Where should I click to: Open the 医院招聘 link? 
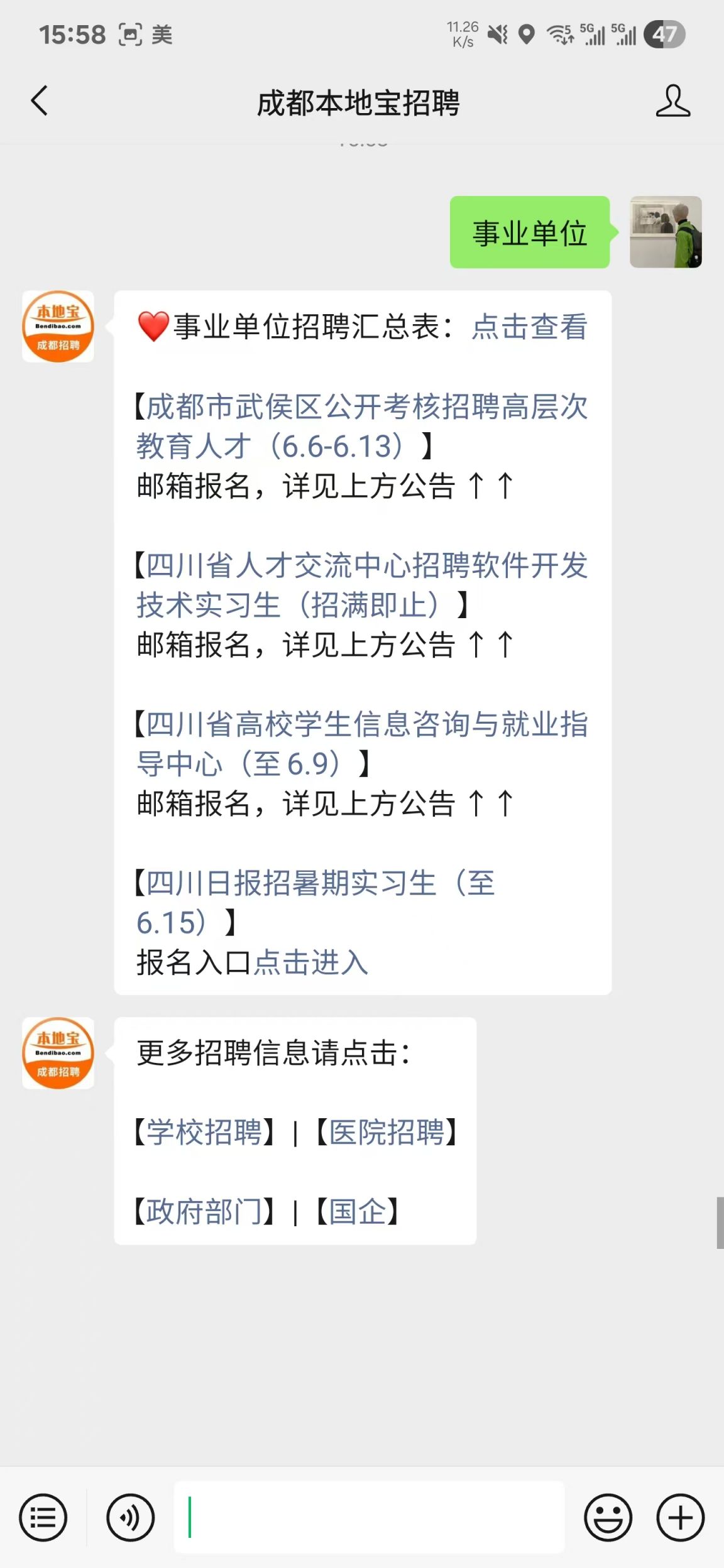(387, 1132)
